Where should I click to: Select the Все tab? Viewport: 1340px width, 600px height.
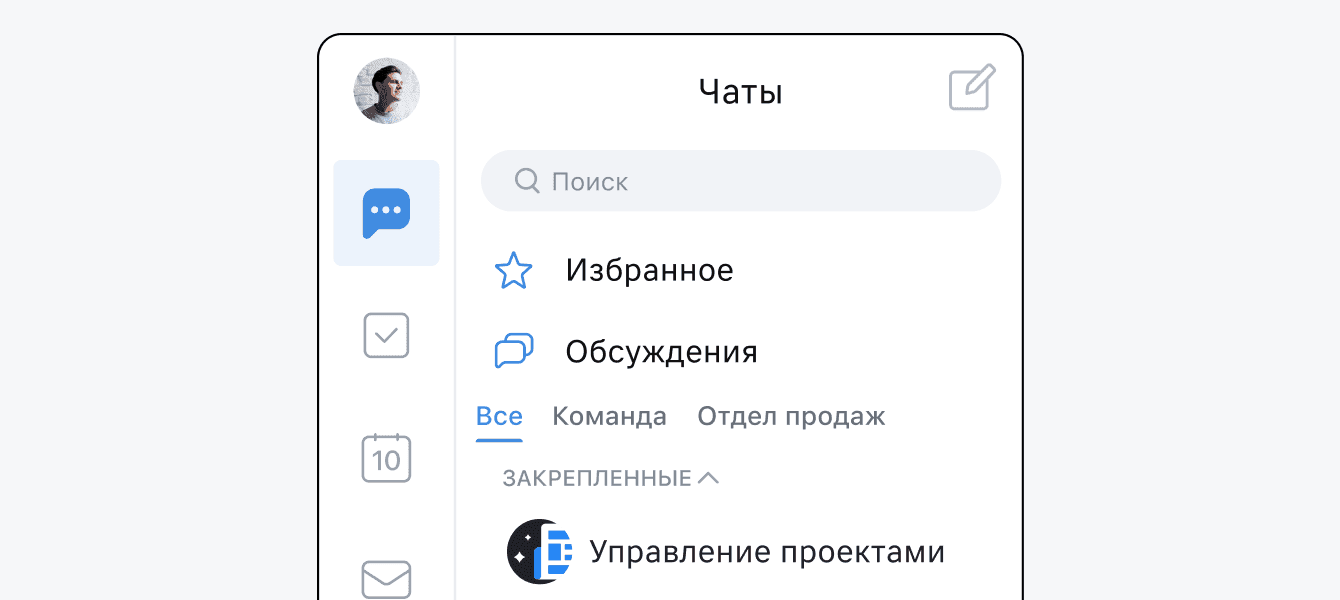click(x=499, y=416)
